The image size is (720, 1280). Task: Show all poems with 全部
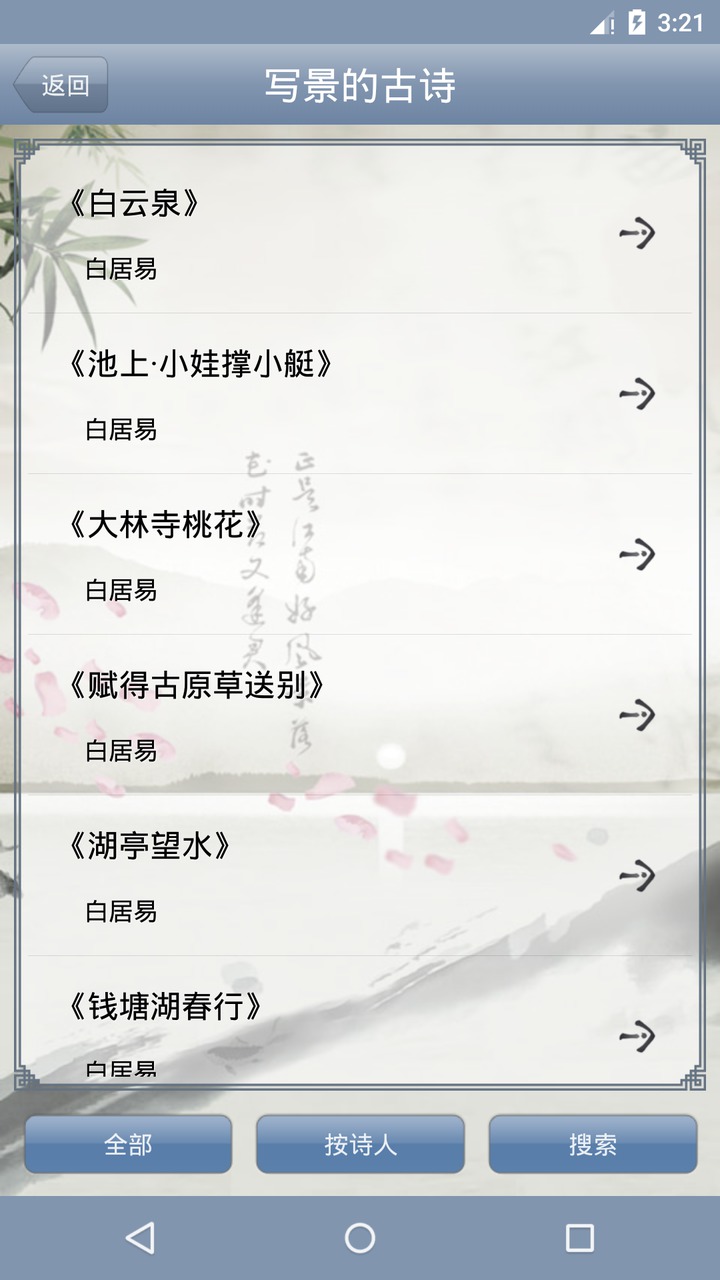(x=128, y=1144)
